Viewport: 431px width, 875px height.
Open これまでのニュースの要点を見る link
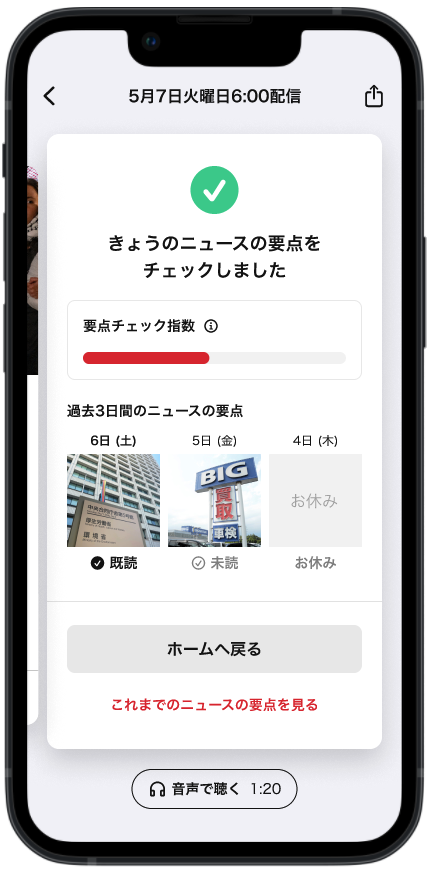pyautogui.click(x=214, y=705)
